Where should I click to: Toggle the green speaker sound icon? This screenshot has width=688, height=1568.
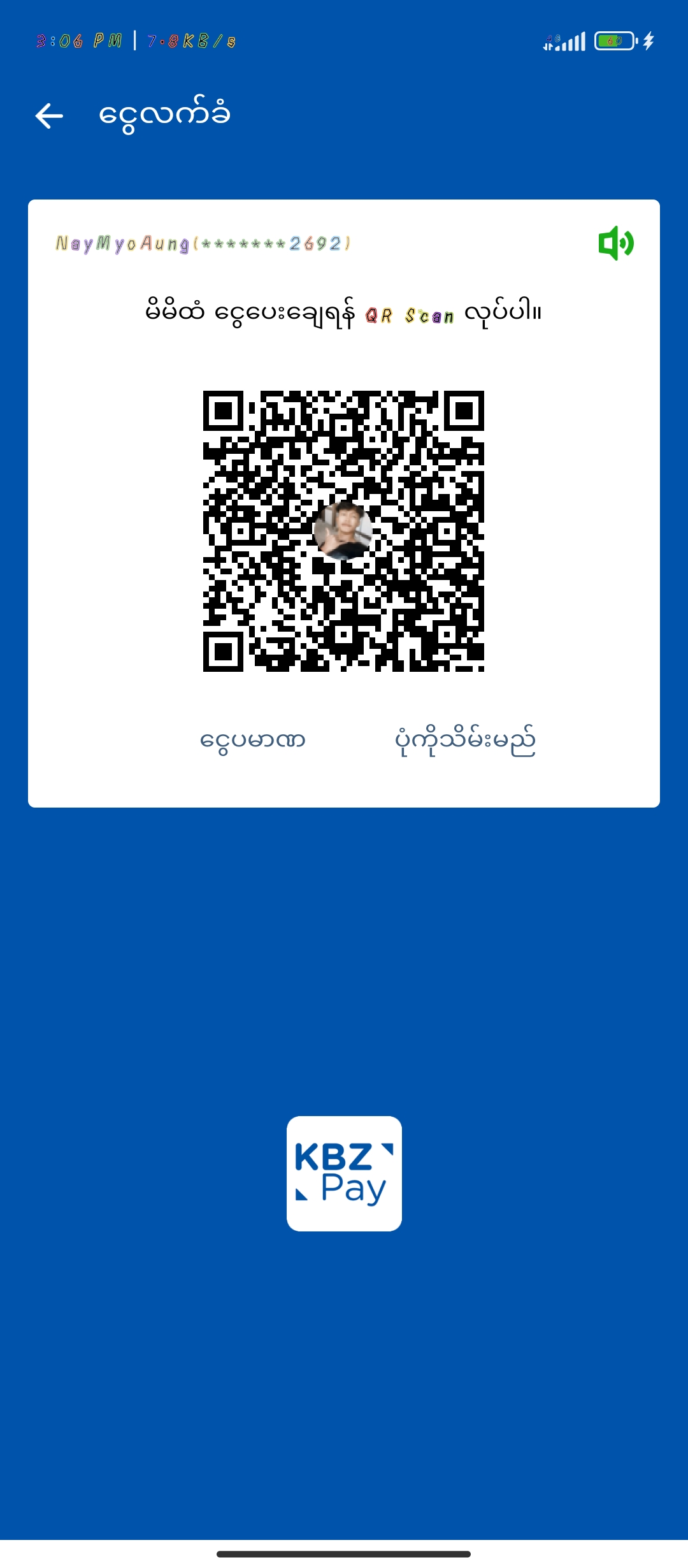[615, 243]
